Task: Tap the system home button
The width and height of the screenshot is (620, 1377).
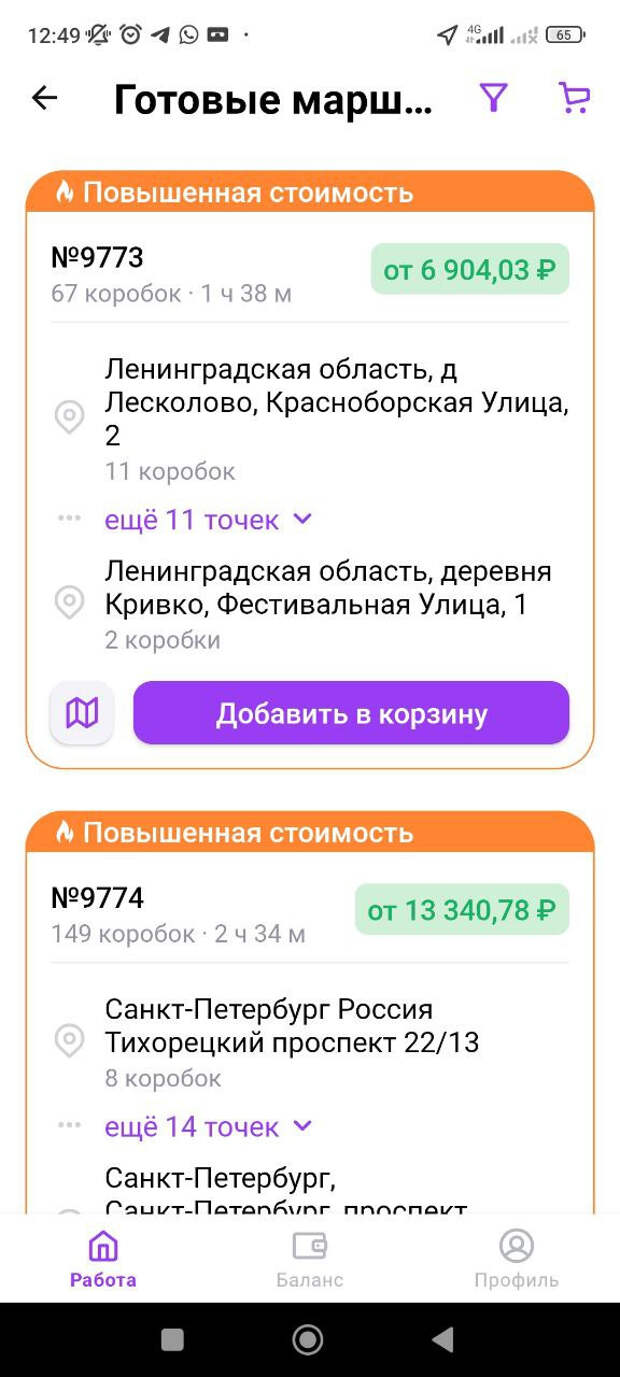Action: (x=307, y=1339)
